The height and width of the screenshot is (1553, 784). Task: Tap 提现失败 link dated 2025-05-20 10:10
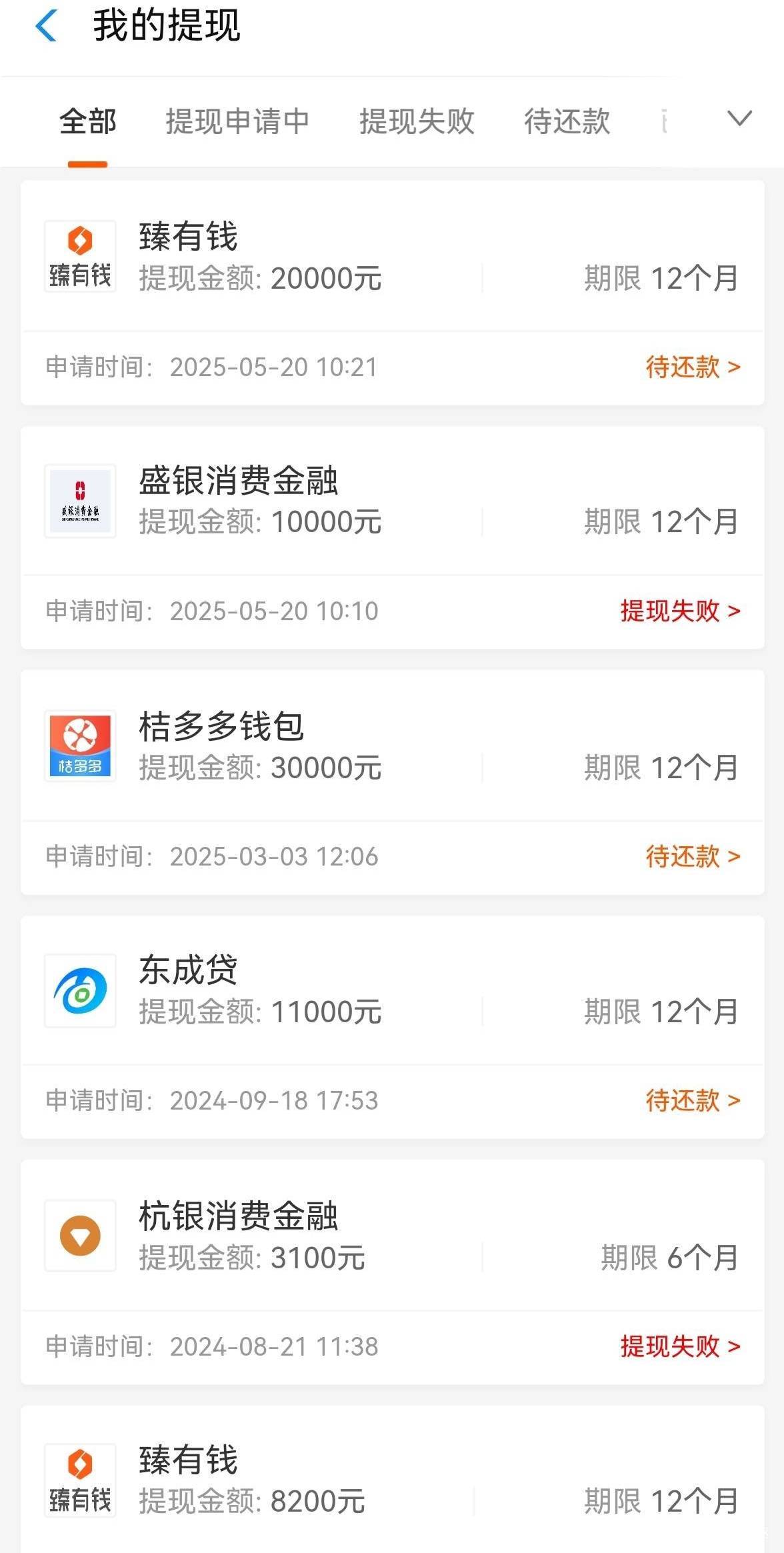coord(680,611)
